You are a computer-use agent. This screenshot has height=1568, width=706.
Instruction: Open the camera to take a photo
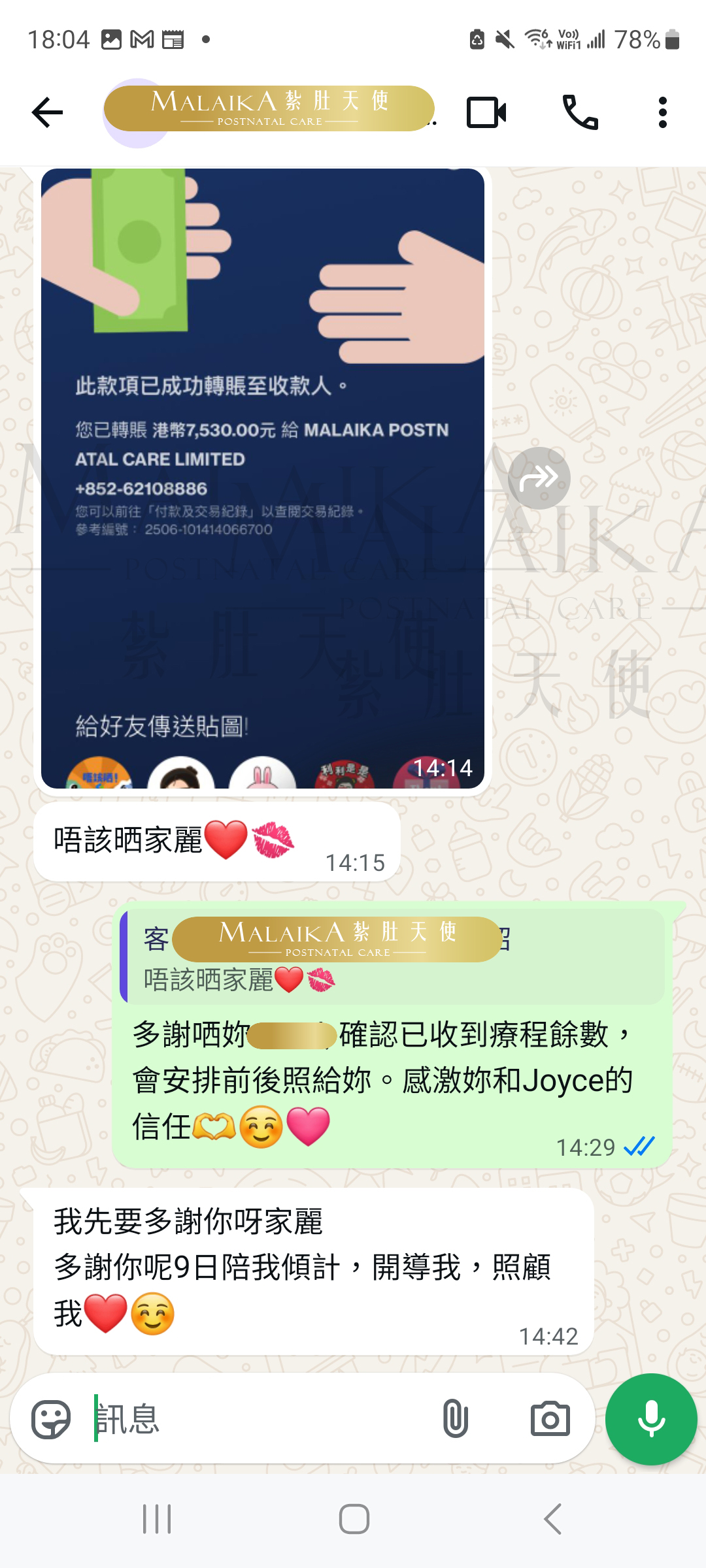550,1419
